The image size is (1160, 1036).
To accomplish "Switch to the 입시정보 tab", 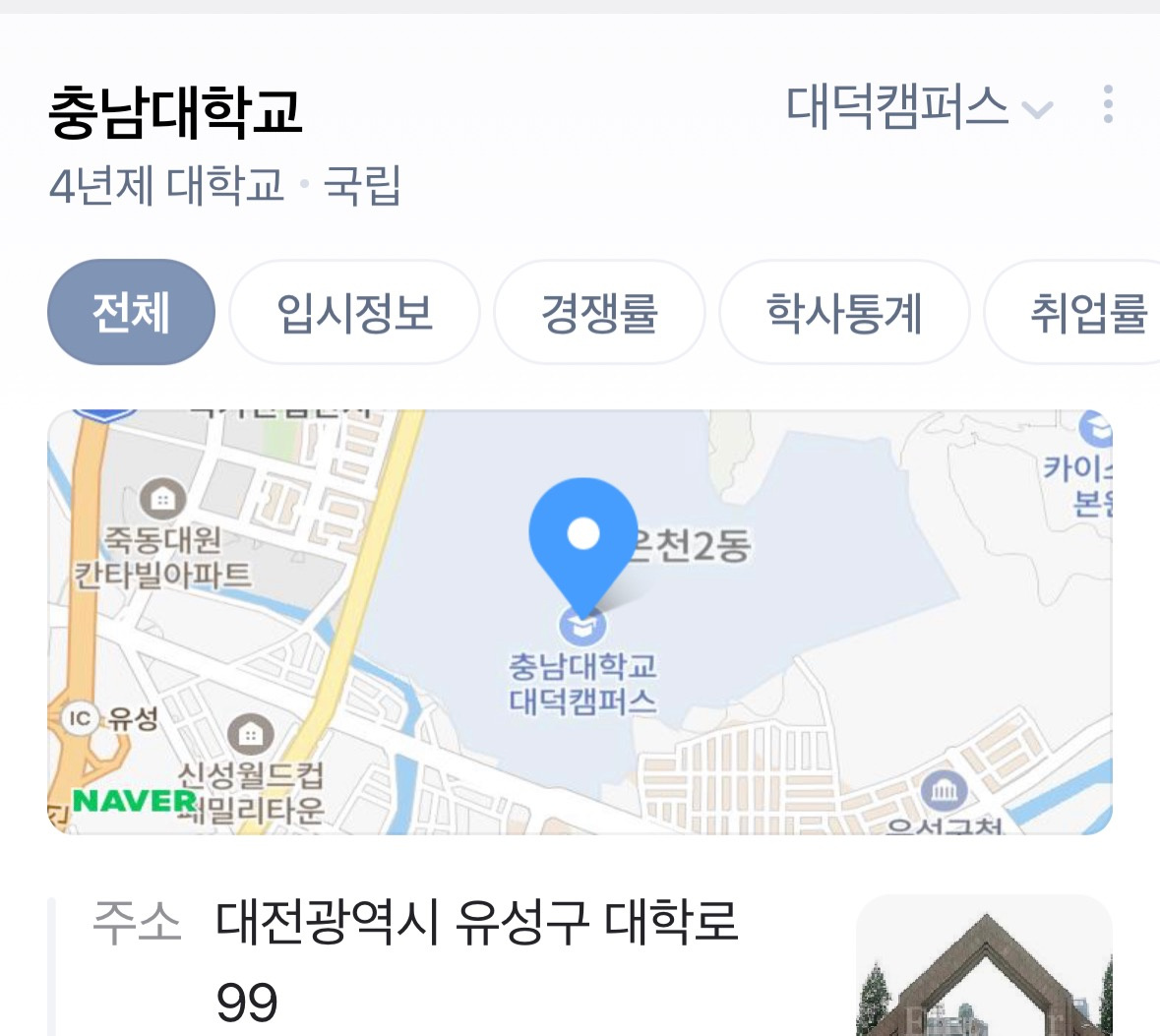I will [354, 313].
